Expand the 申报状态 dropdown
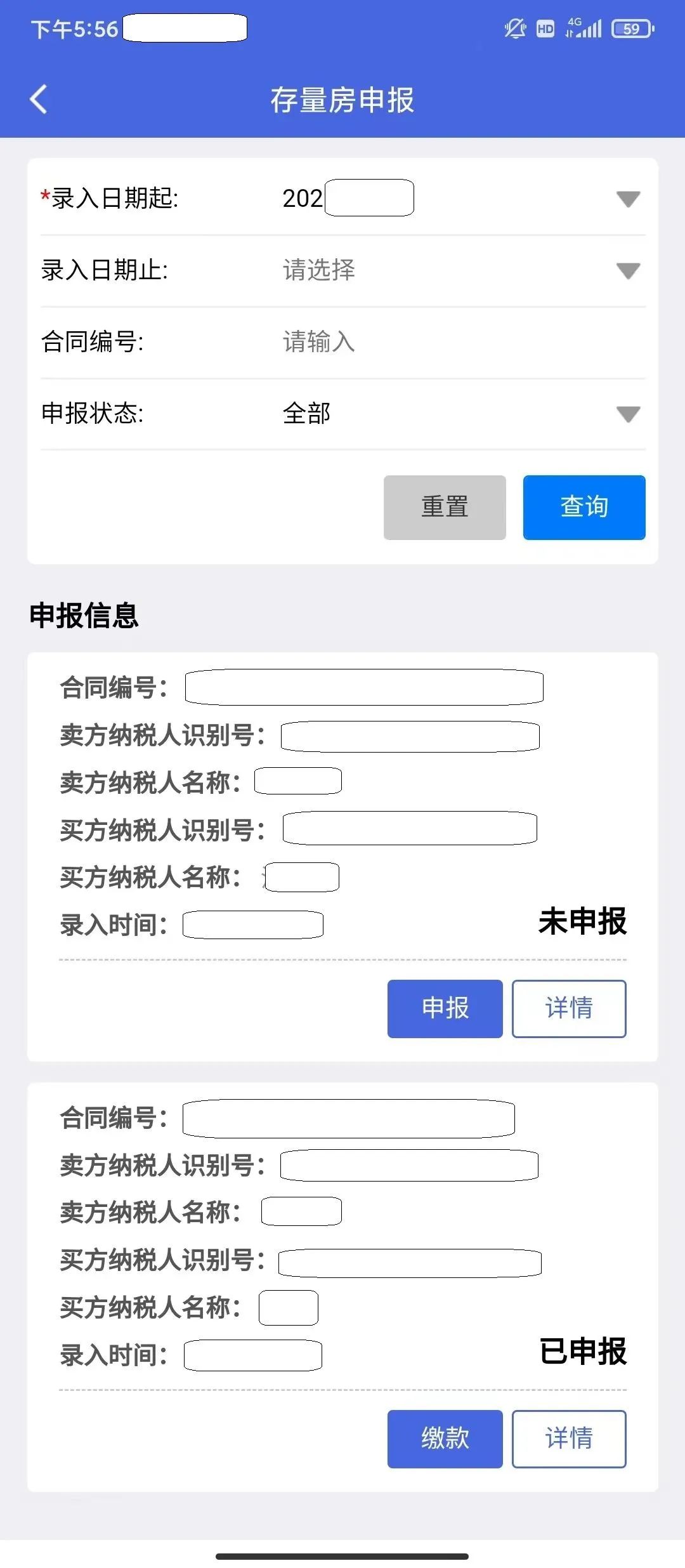Screen dimensions: 685x1568 pyautogui.click(x=342, y=414)
